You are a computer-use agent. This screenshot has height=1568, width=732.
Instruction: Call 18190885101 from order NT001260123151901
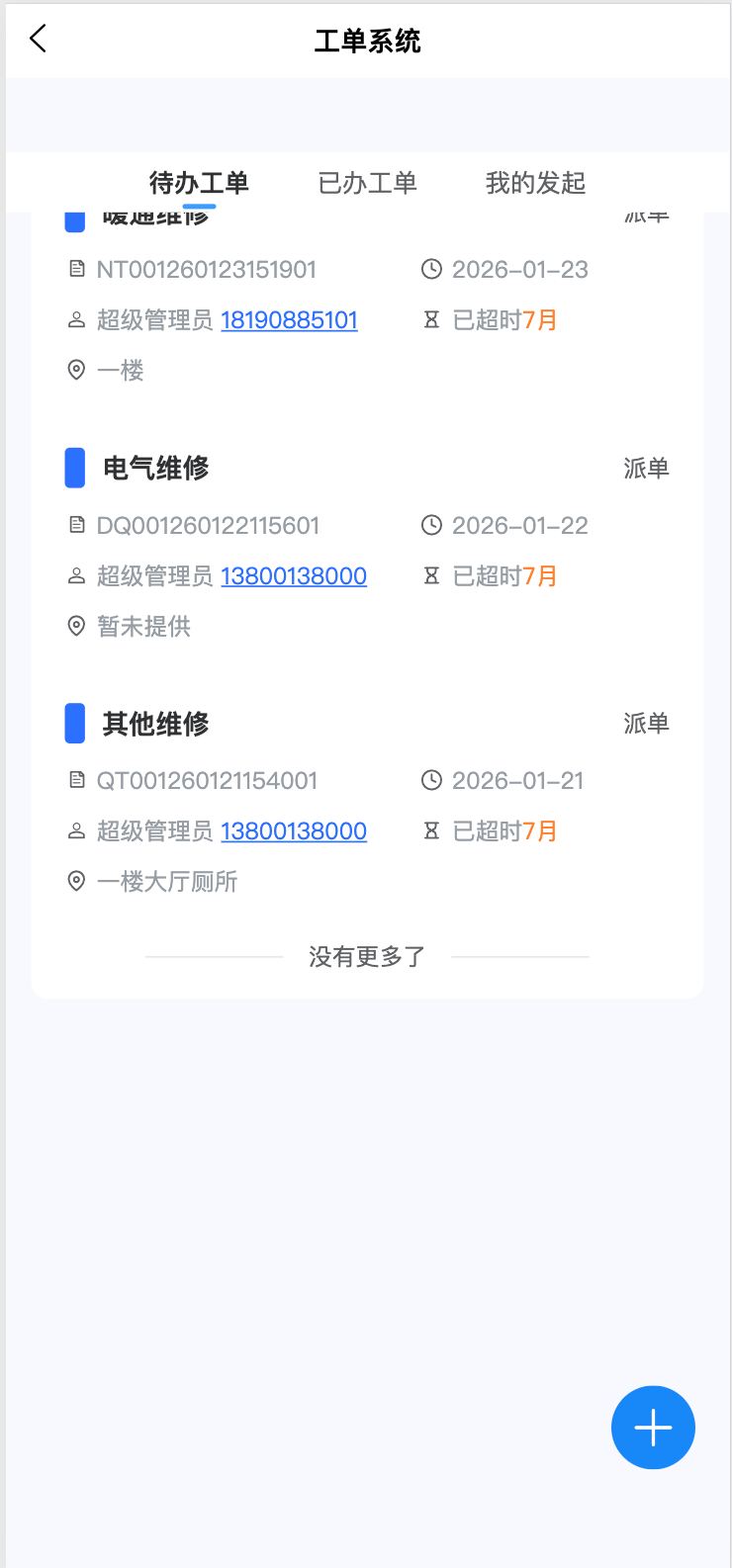pos(289,320)
